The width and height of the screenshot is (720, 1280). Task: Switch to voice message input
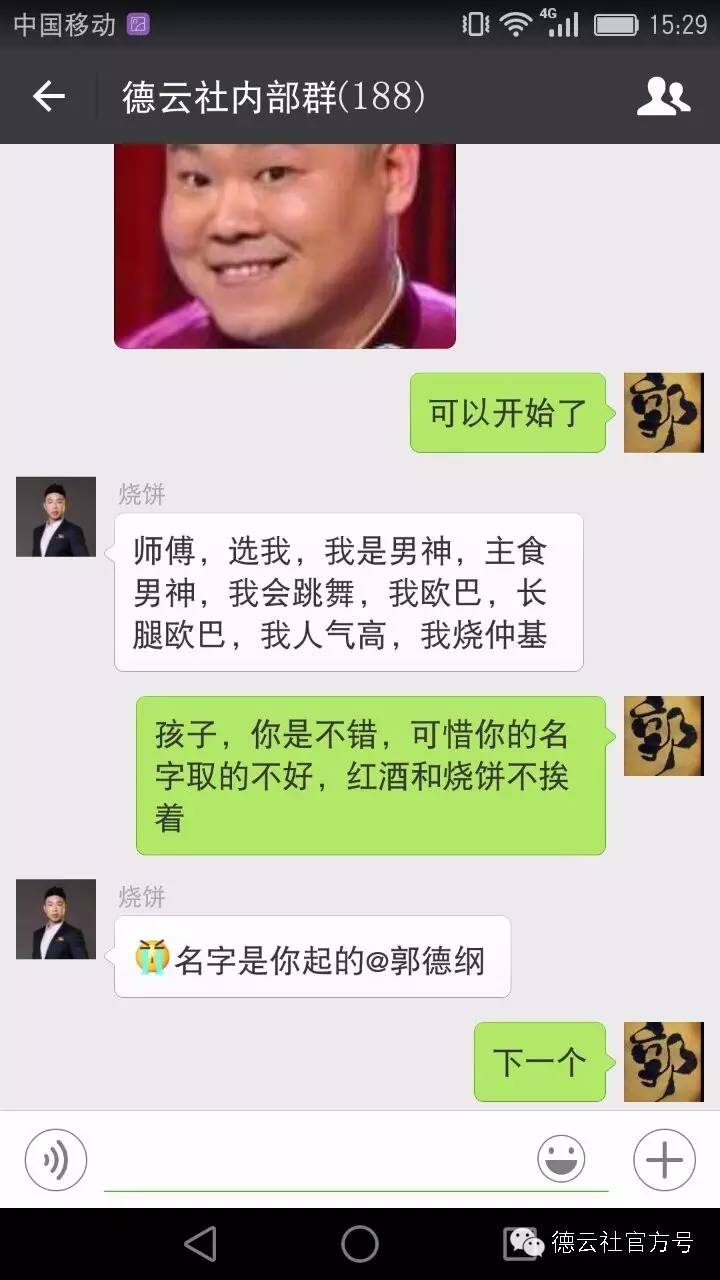[56, 1160]
